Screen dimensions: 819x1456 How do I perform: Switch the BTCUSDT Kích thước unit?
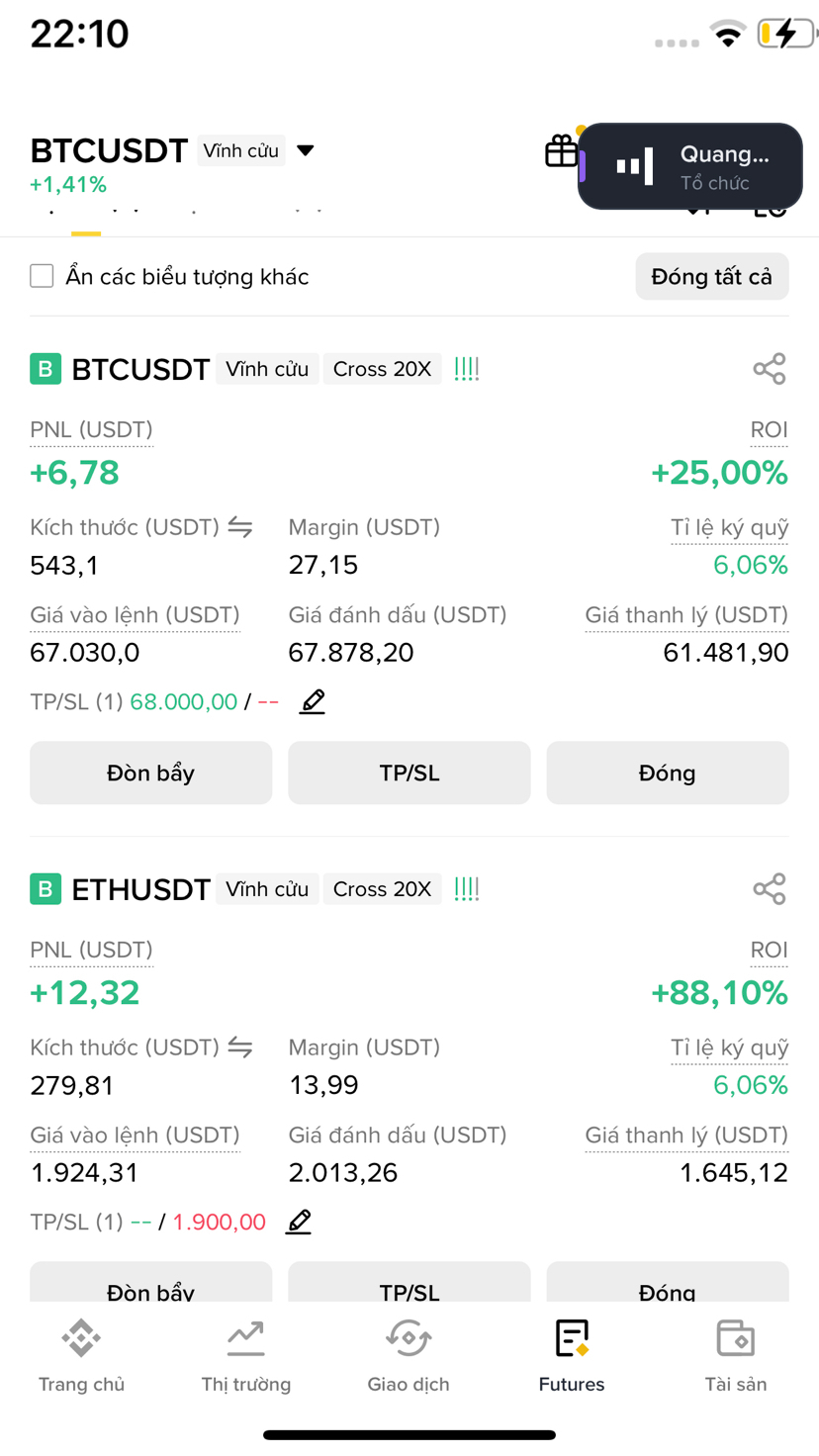click(x=240, y=527)
